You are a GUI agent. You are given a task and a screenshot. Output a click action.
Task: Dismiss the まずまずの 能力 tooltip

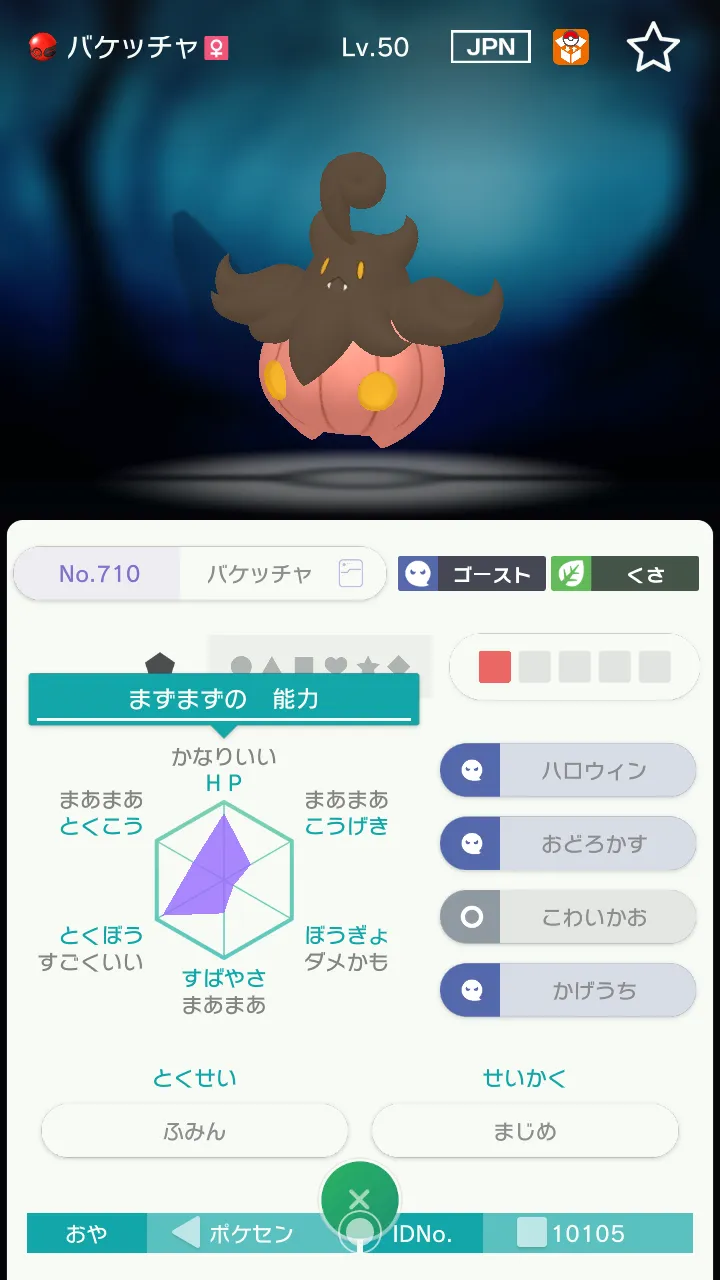coord(224,699)
